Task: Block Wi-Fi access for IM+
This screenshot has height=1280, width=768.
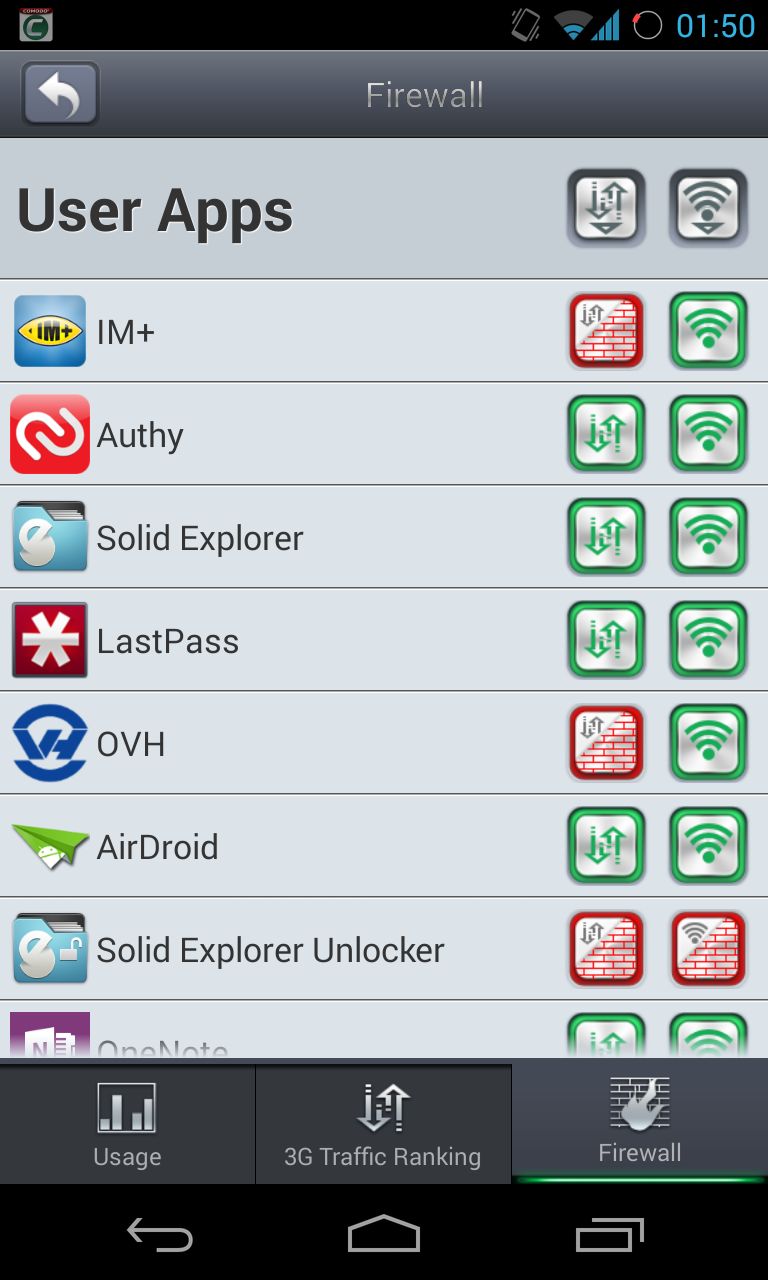Action: (x=708, y=331)
